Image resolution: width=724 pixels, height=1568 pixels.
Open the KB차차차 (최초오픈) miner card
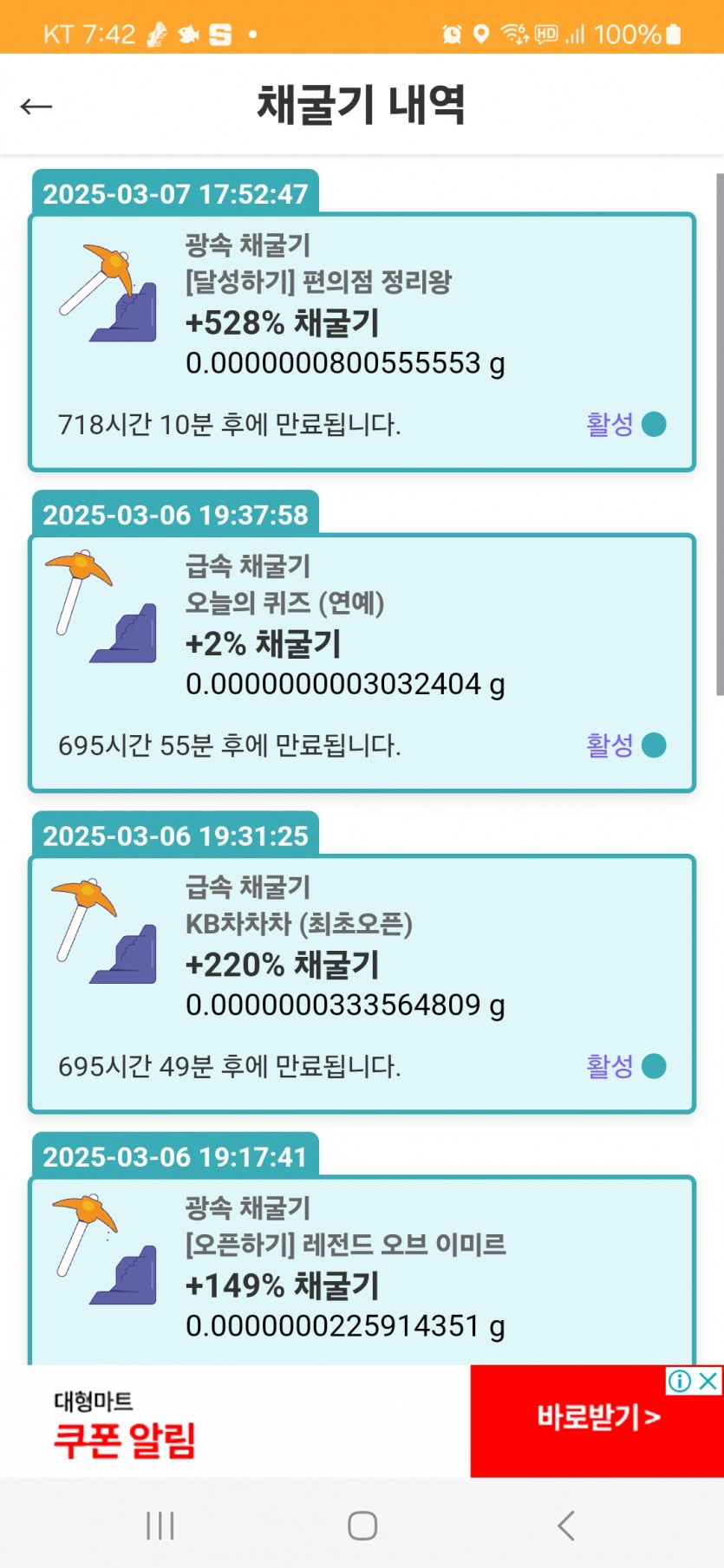pyautogui.click(x=362, y=984)
